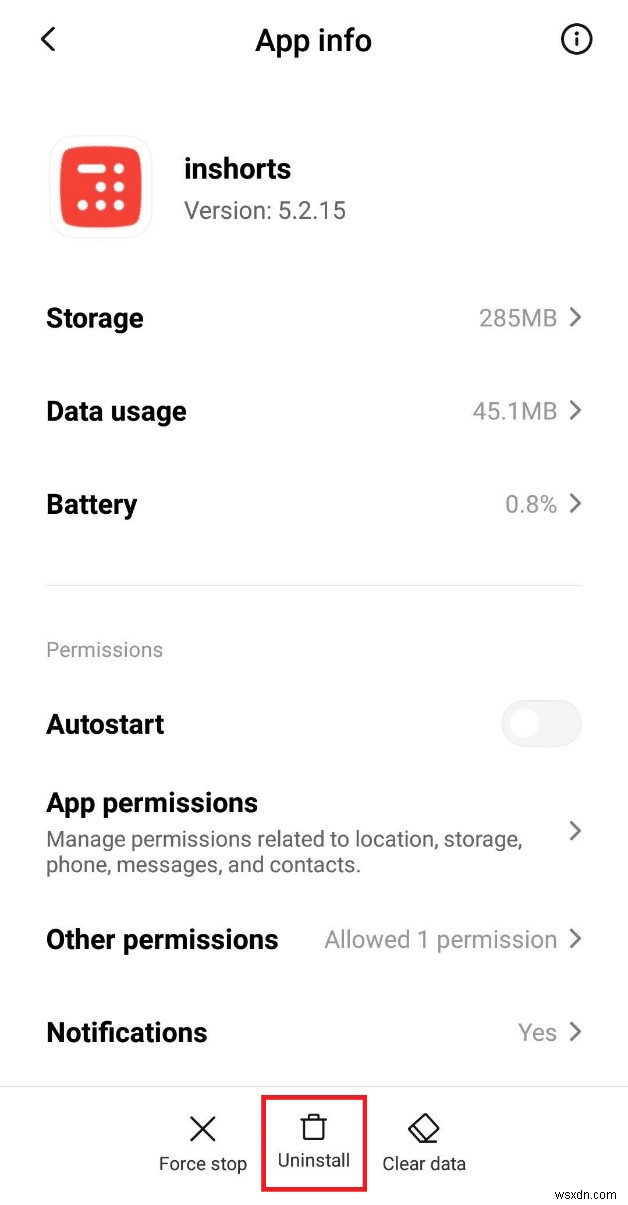The height and width of the screenshot is (1205, 628).
Task: Uninstall the inshorts app
Action: [314, 1142]
